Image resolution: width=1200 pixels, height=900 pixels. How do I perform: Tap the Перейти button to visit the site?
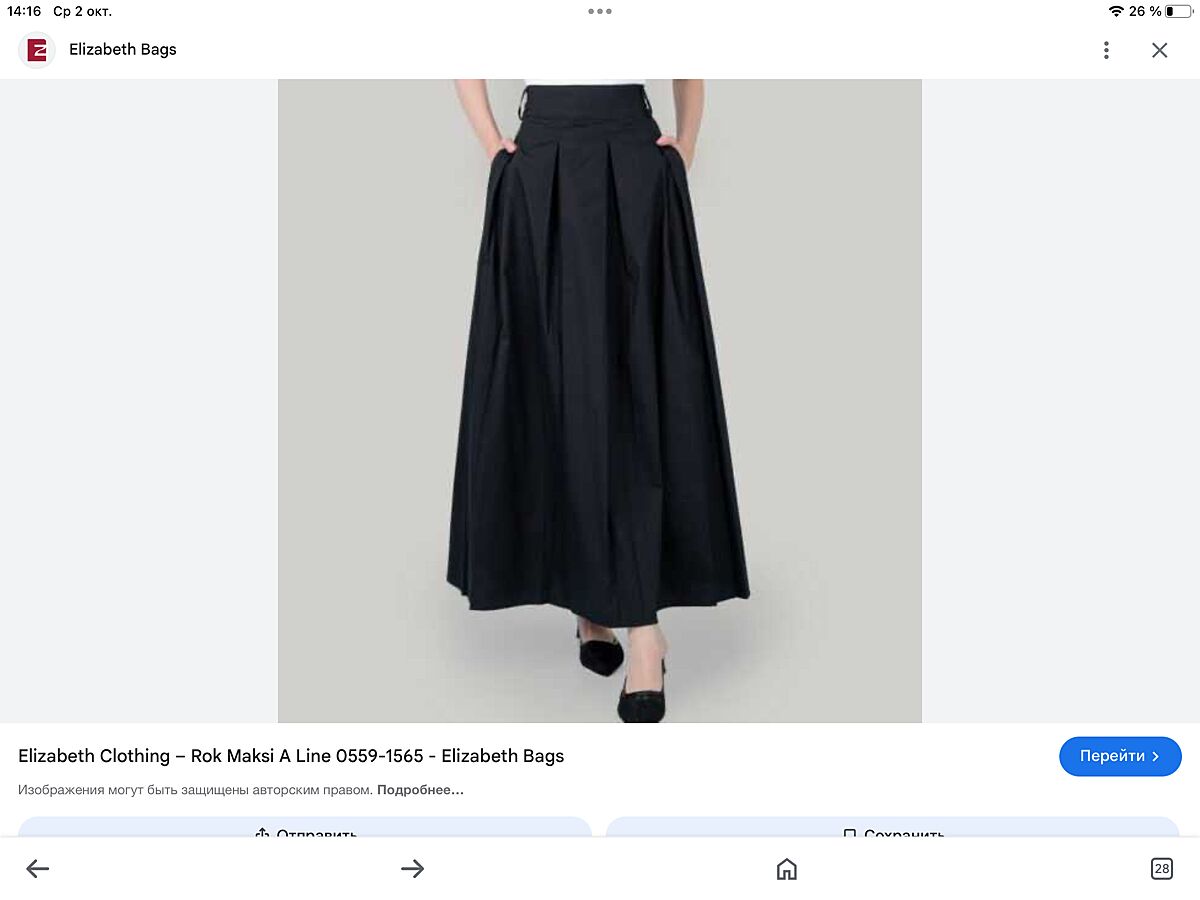pos(1120,756)
